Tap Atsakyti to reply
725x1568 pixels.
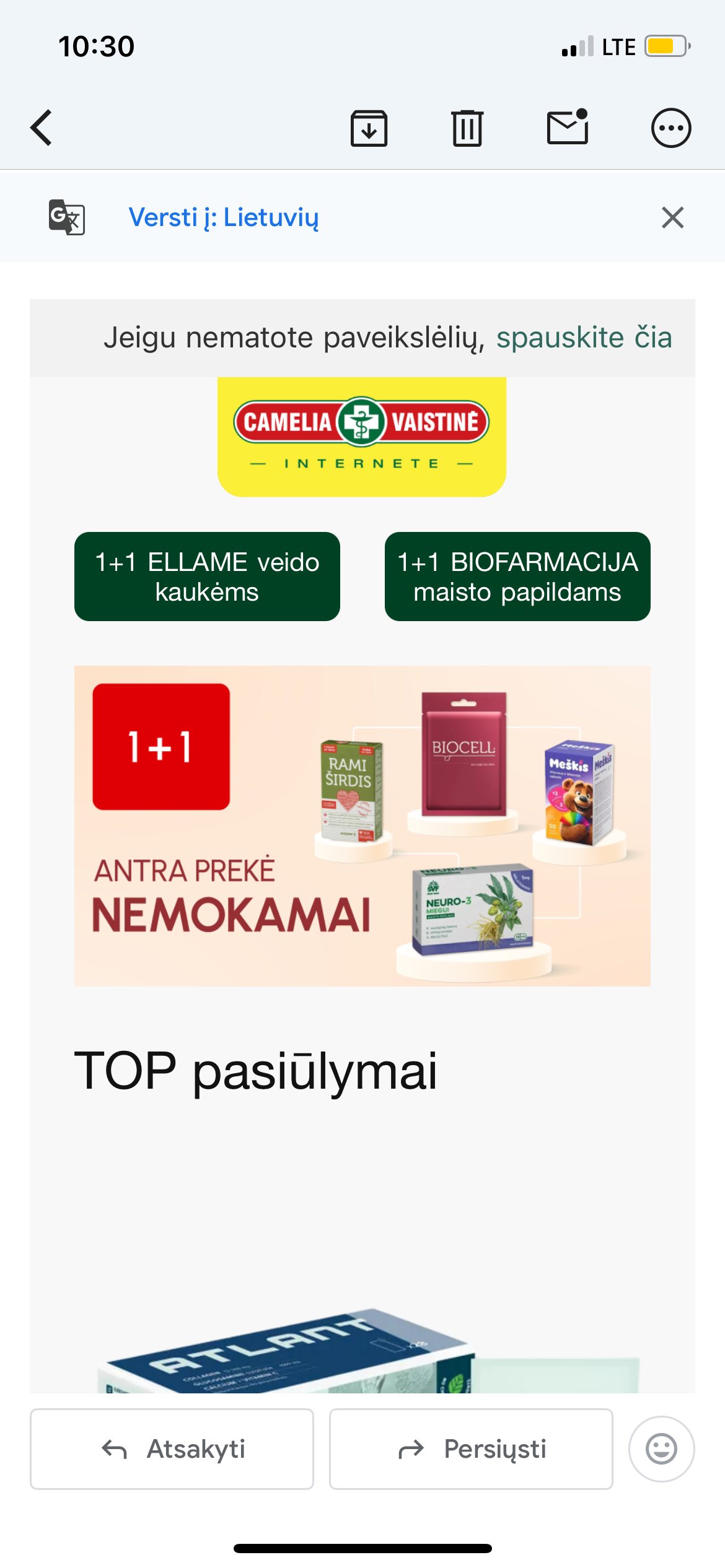click(172, 1448)
